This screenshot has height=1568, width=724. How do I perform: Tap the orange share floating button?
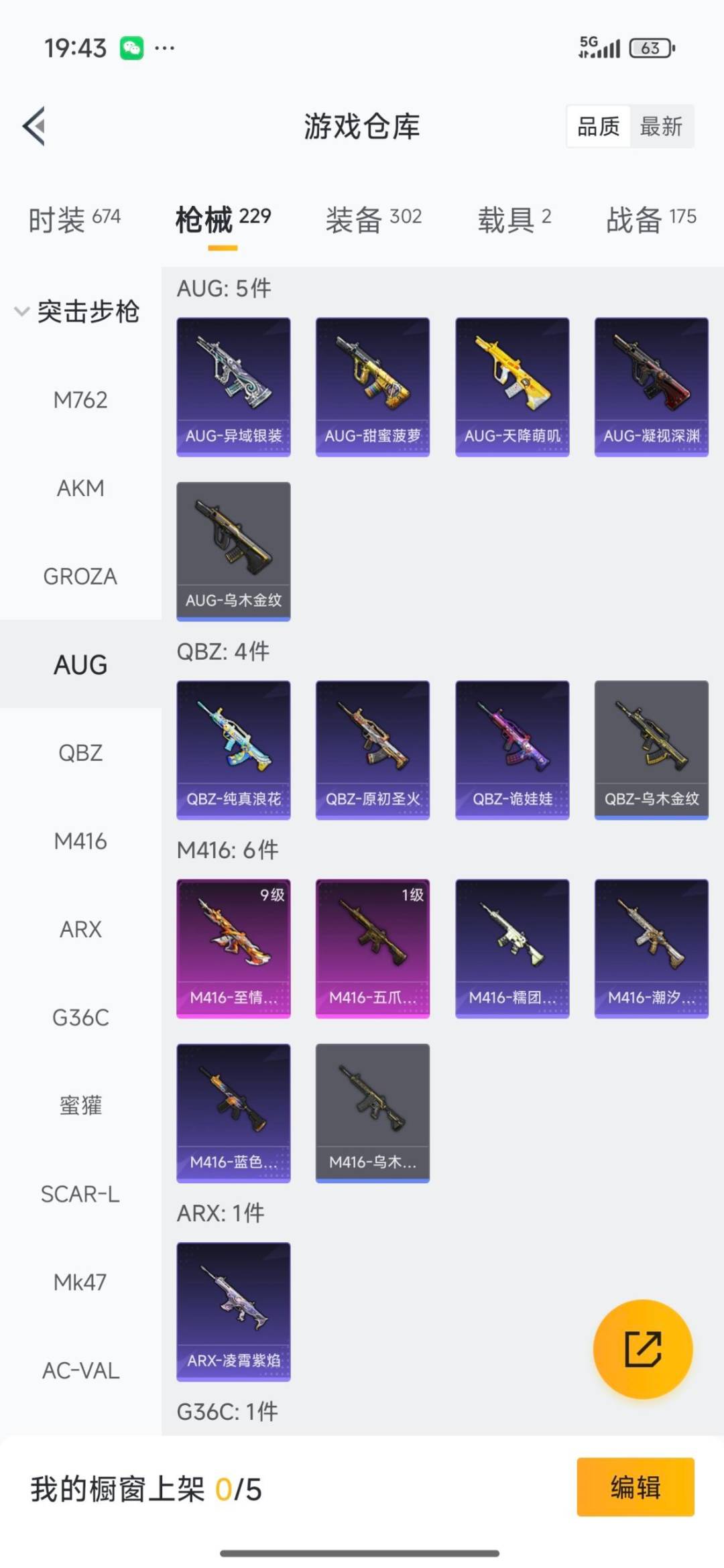click(643, 1349)
